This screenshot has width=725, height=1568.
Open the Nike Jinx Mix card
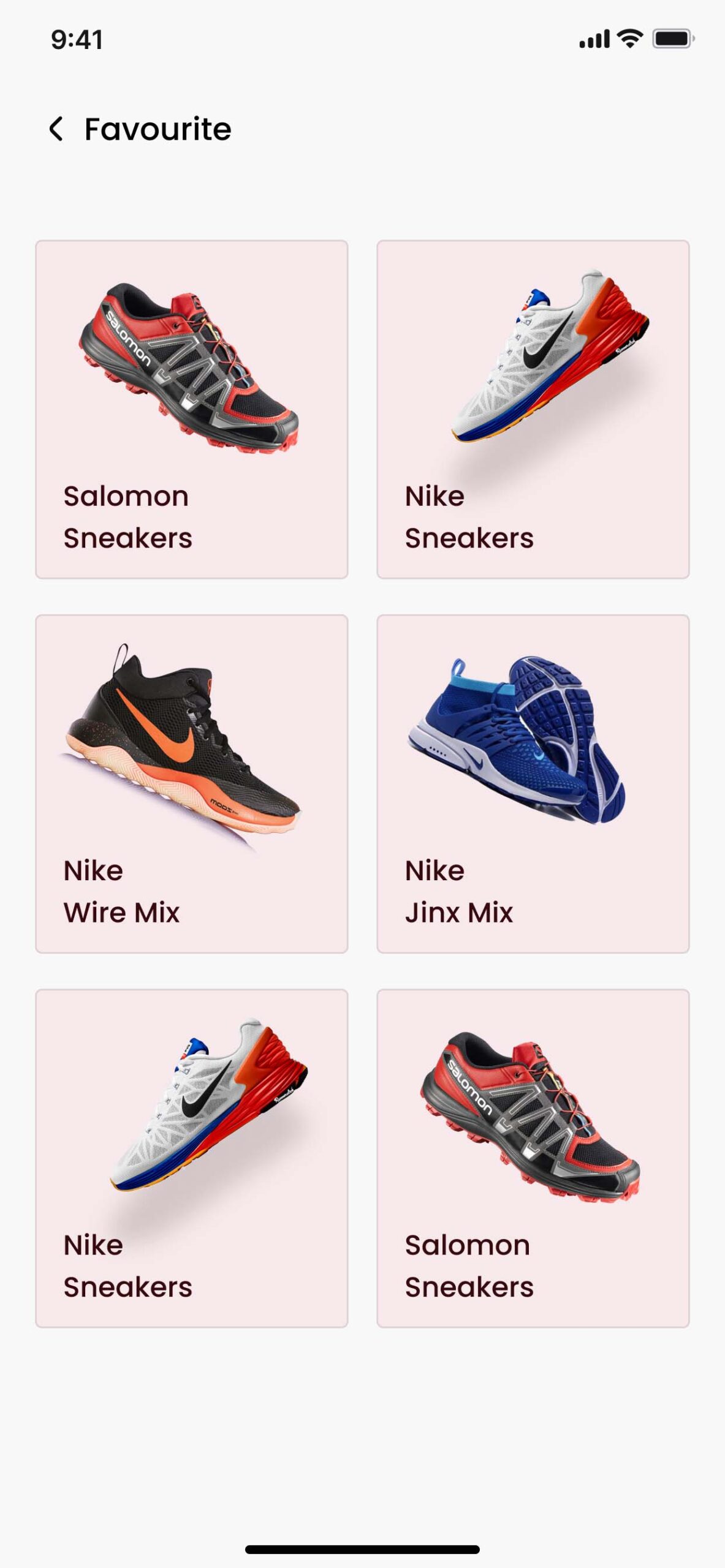tap(533, 784)
